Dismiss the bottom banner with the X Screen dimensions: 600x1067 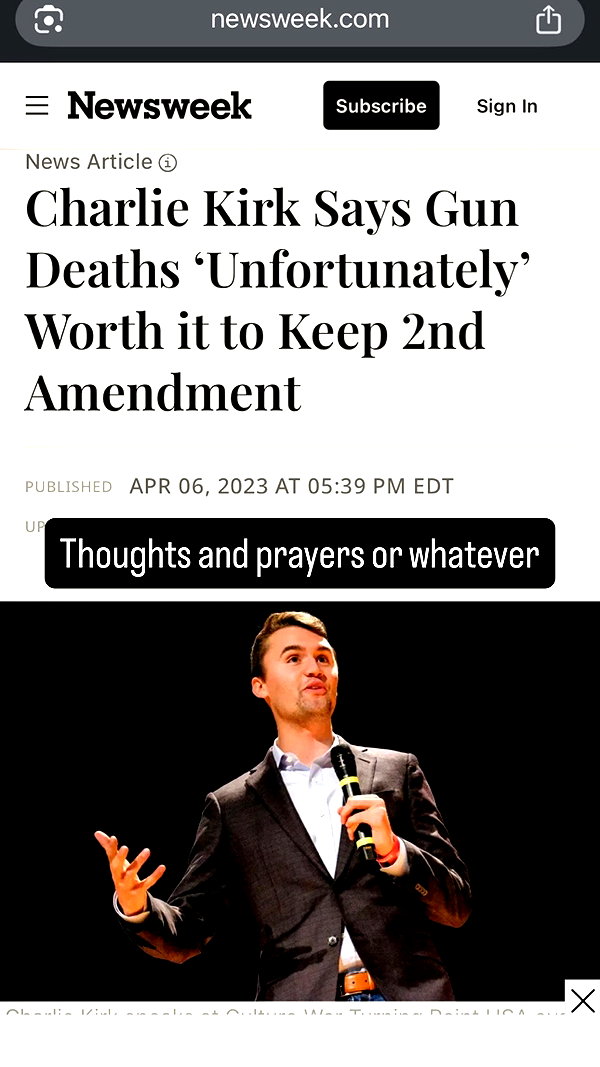(x=582, y=1001)
